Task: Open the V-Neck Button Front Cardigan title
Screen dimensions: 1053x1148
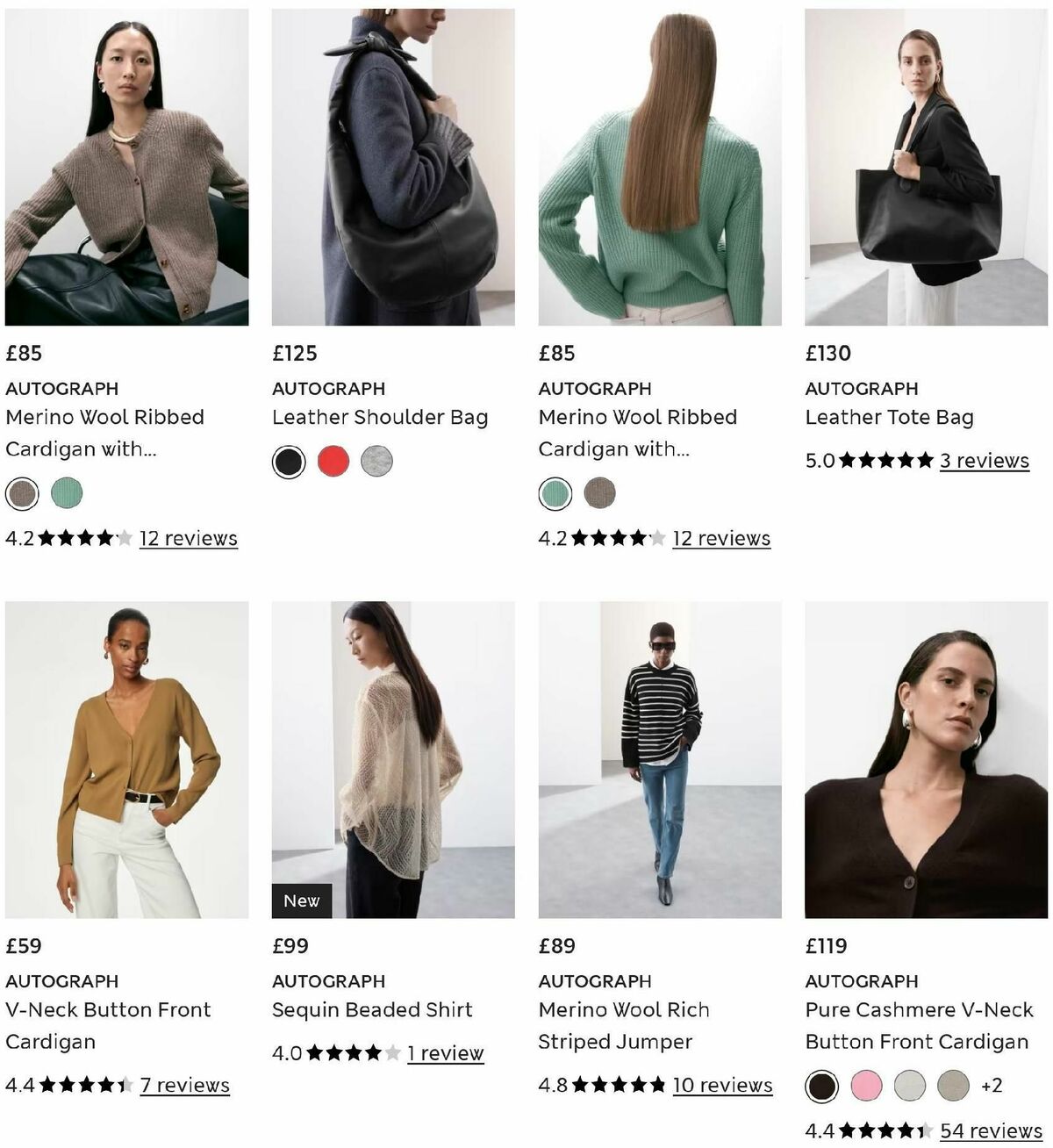Action: click(108, 1026)
